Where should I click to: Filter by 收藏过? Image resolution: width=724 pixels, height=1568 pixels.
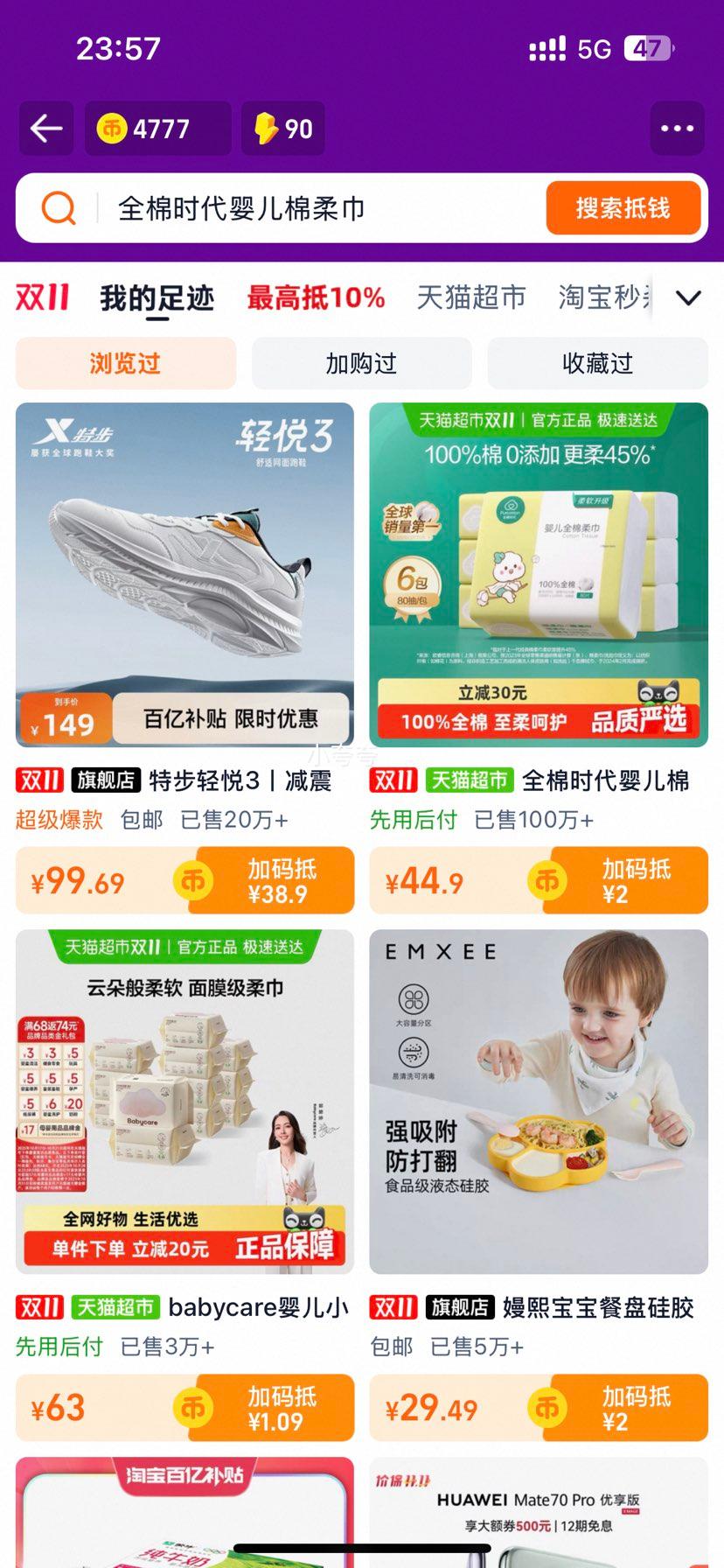coord(597,363)
